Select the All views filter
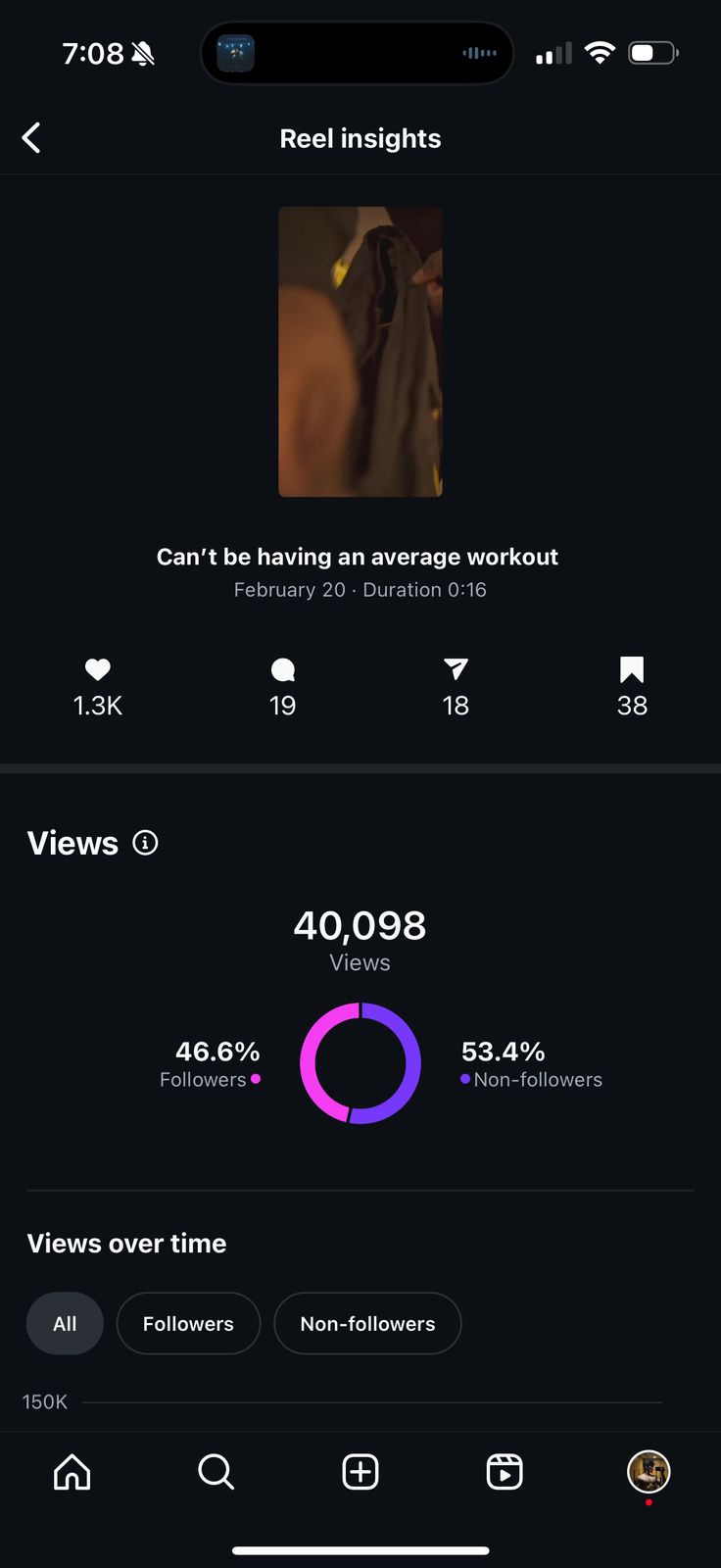The width and height of the screenshot is (721, 1568). click(x=65, y=1323)
